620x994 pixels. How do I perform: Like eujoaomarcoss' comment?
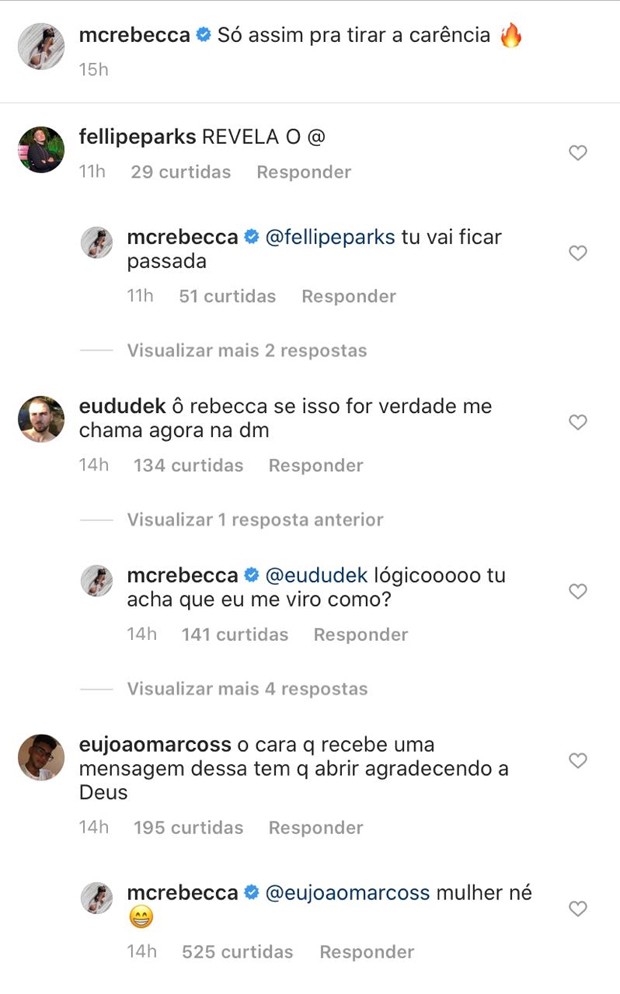point(577,761)
